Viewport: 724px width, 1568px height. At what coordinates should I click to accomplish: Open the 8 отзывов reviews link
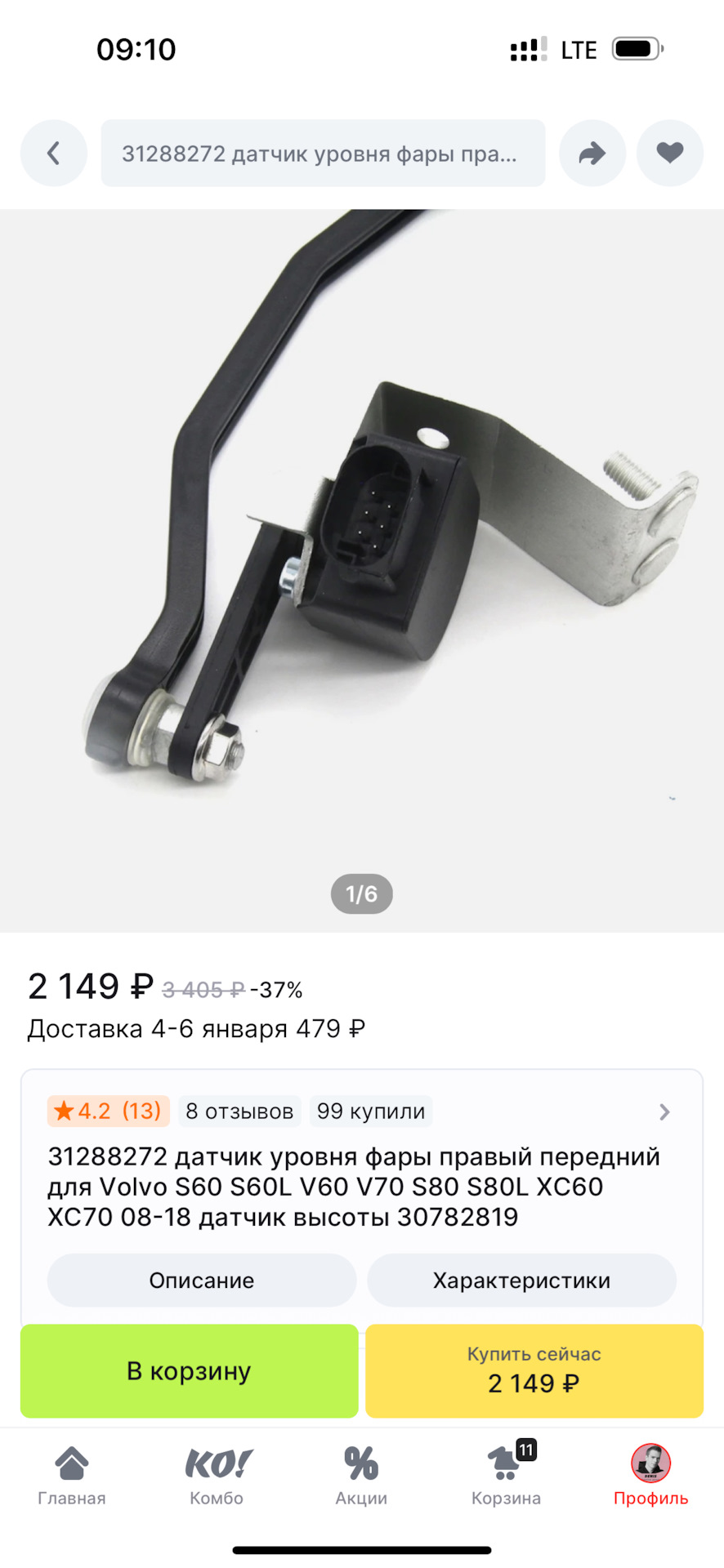click(239, 1111)
